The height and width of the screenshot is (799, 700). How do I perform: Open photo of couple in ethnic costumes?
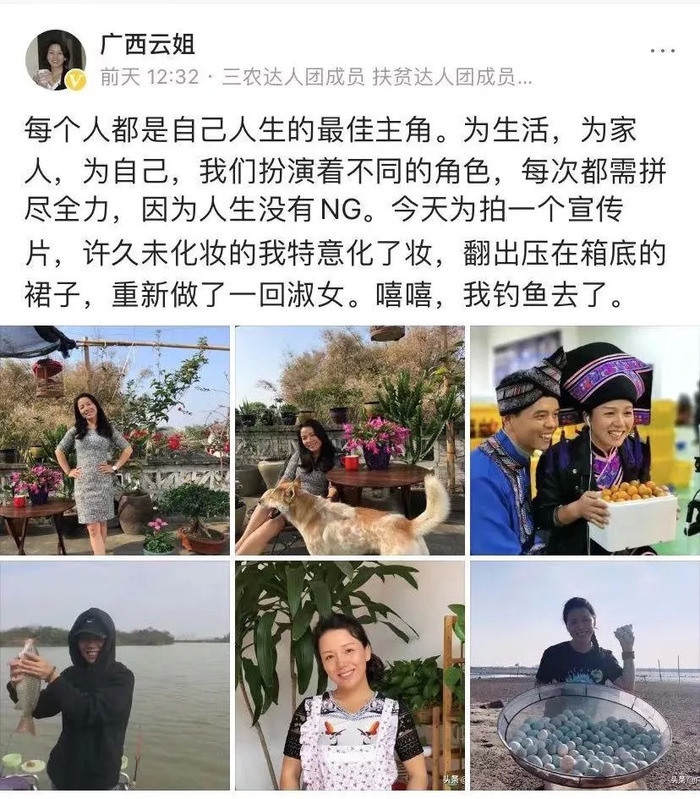(x=584, y=440)
